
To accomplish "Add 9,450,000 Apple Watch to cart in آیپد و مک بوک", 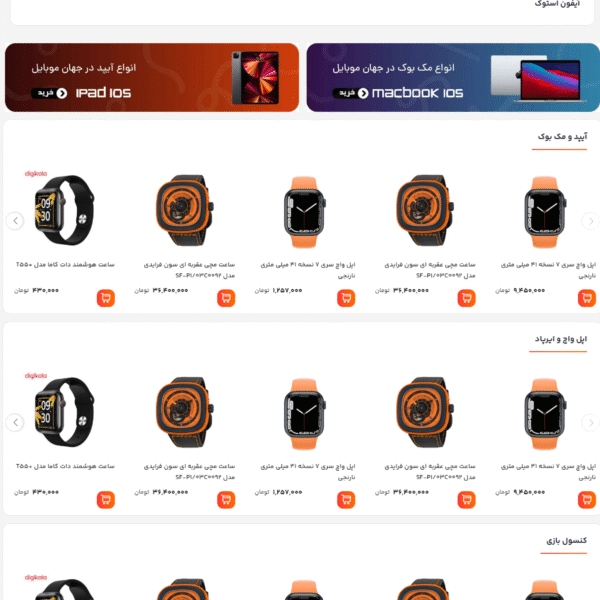I will 586,298.
